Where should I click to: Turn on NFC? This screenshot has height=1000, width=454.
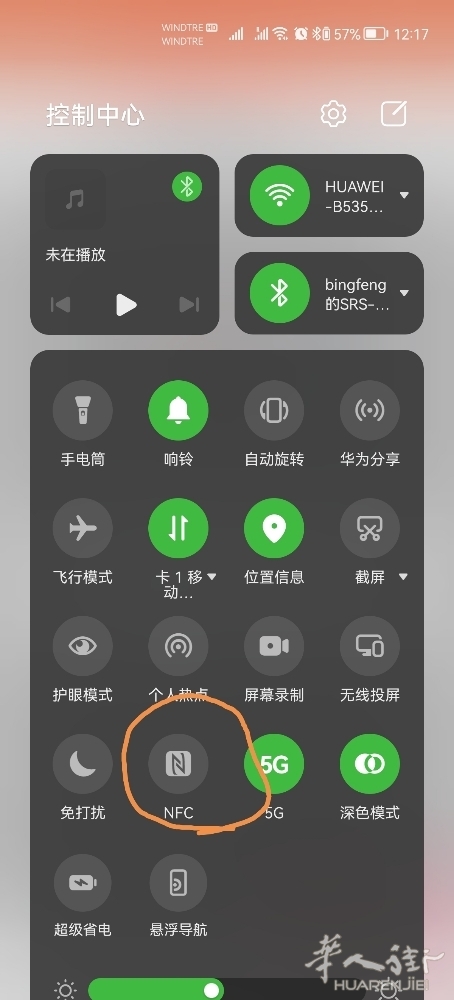[179, 763]
